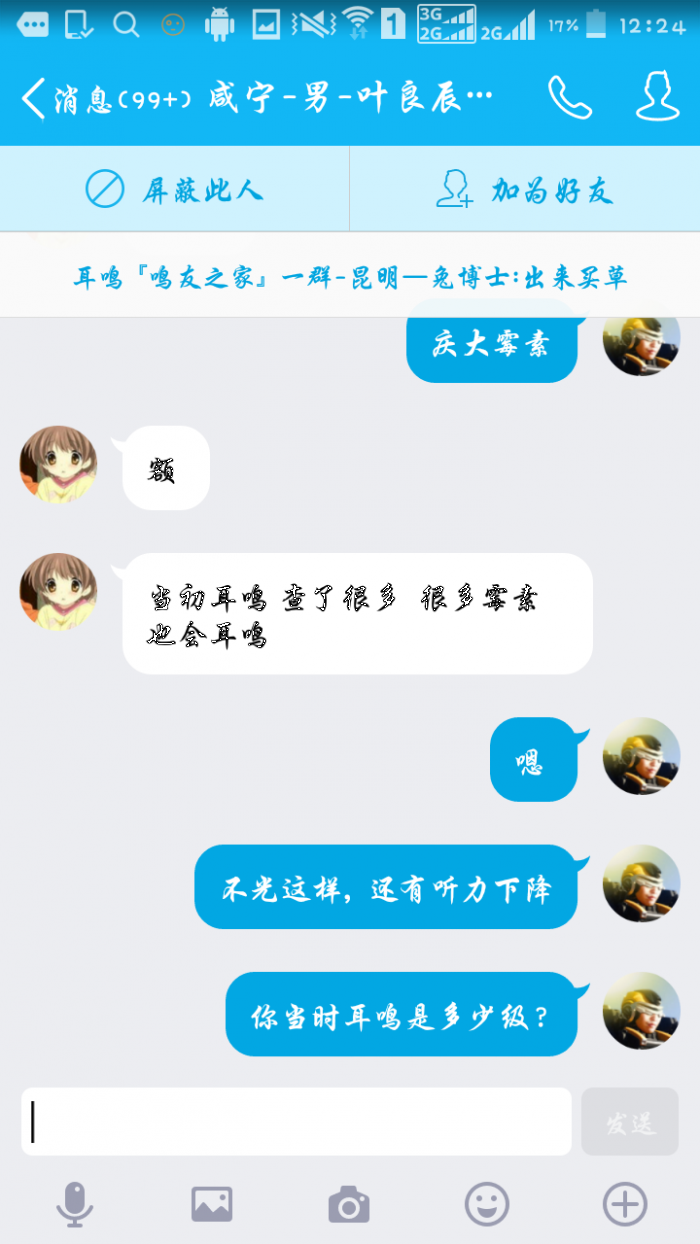
Task: View own avatar beside 嗯 message
Action: (x=641, y=756)
